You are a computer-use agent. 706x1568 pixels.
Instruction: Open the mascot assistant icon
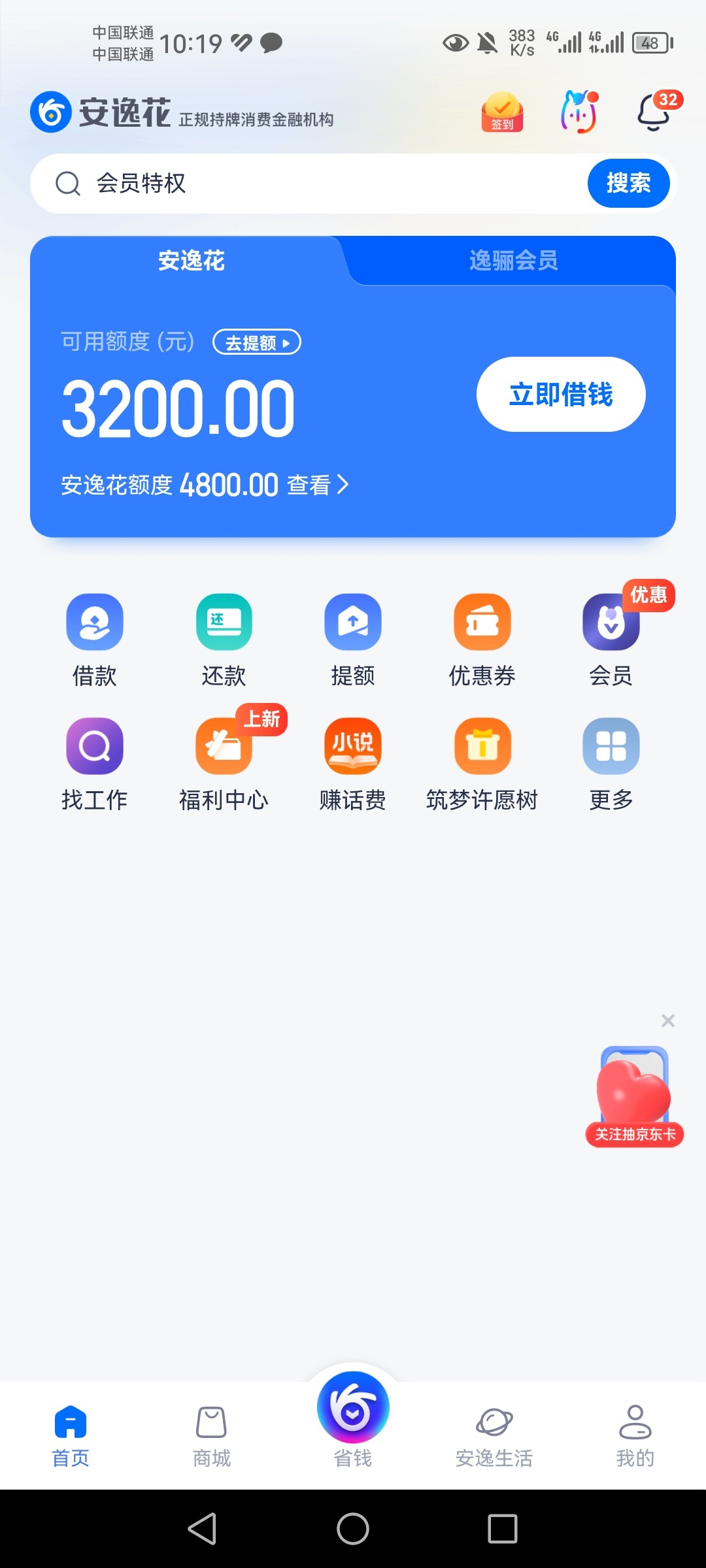tap(579, 112)
